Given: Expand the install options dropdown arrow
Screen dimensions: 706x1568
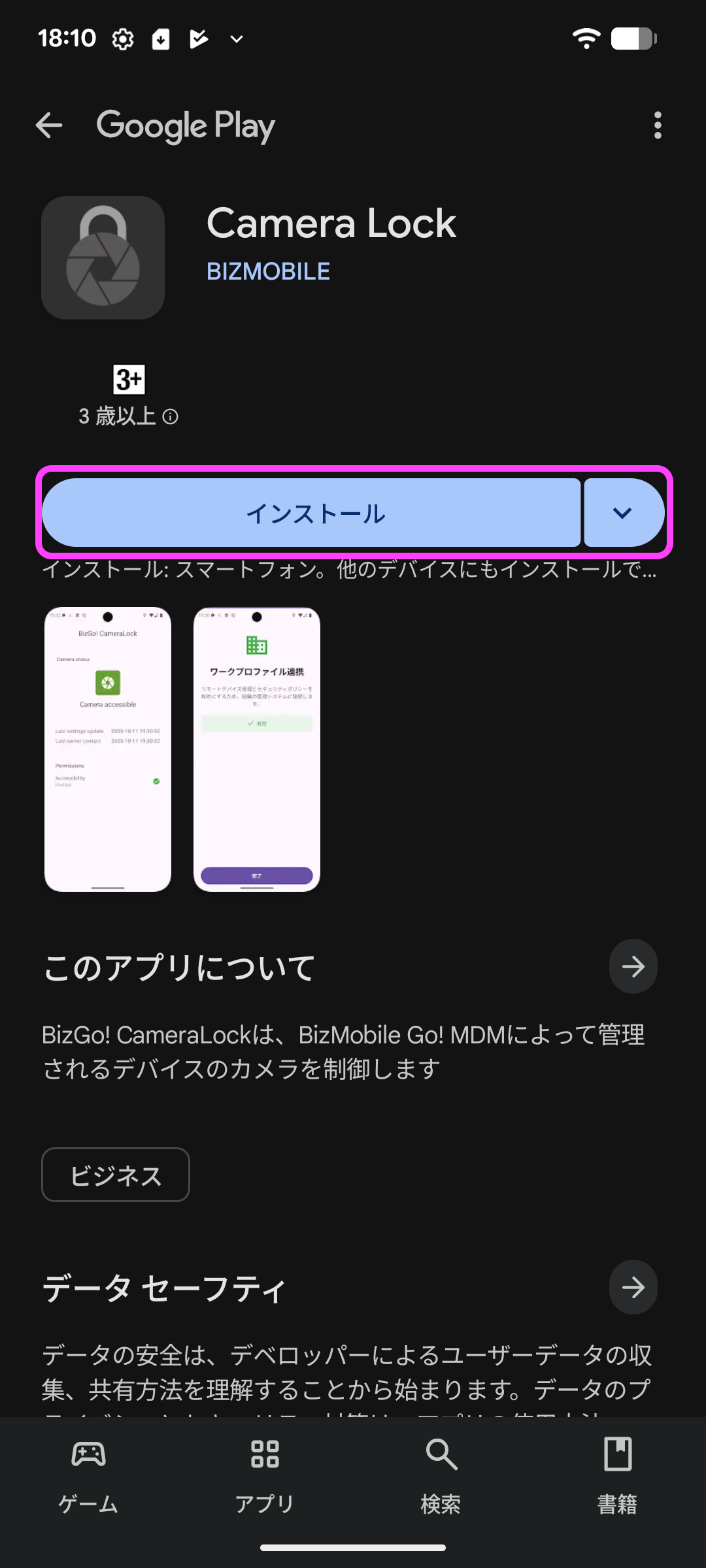Looking at the screenshot, I should coord(623,513).
